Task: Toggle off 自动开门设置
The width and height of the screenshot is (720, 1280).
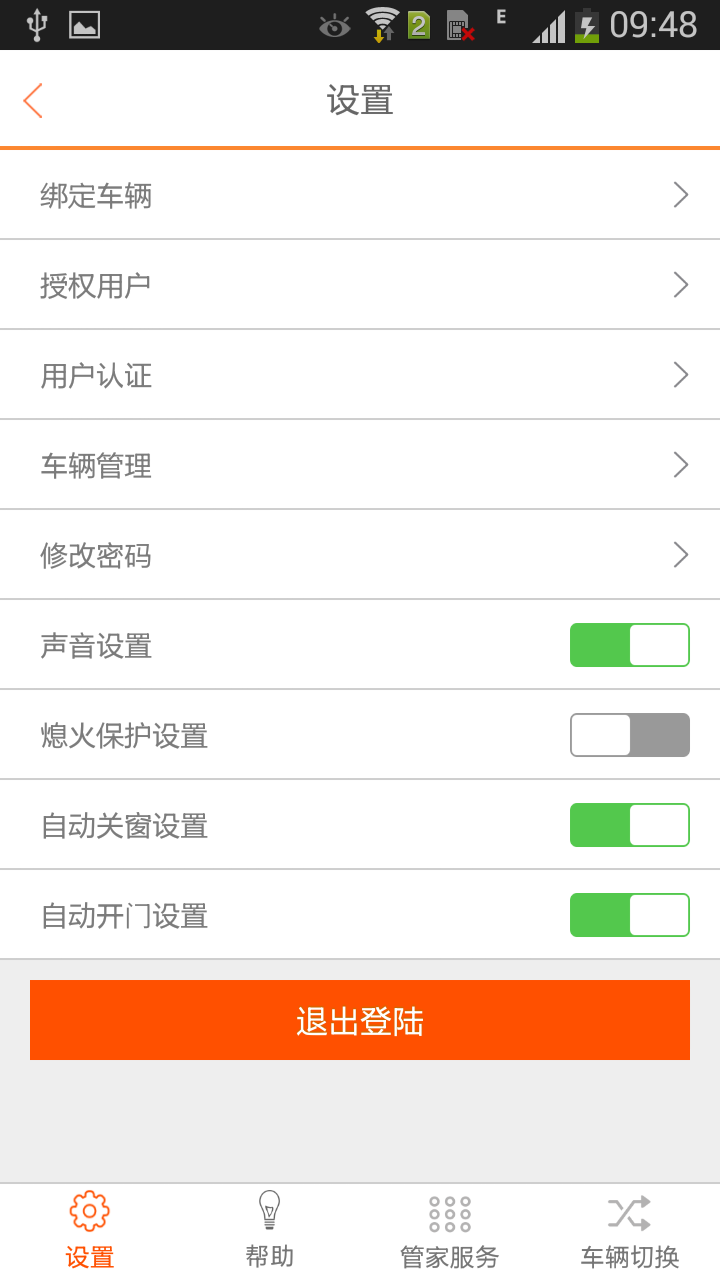Action: coord(629,914)
